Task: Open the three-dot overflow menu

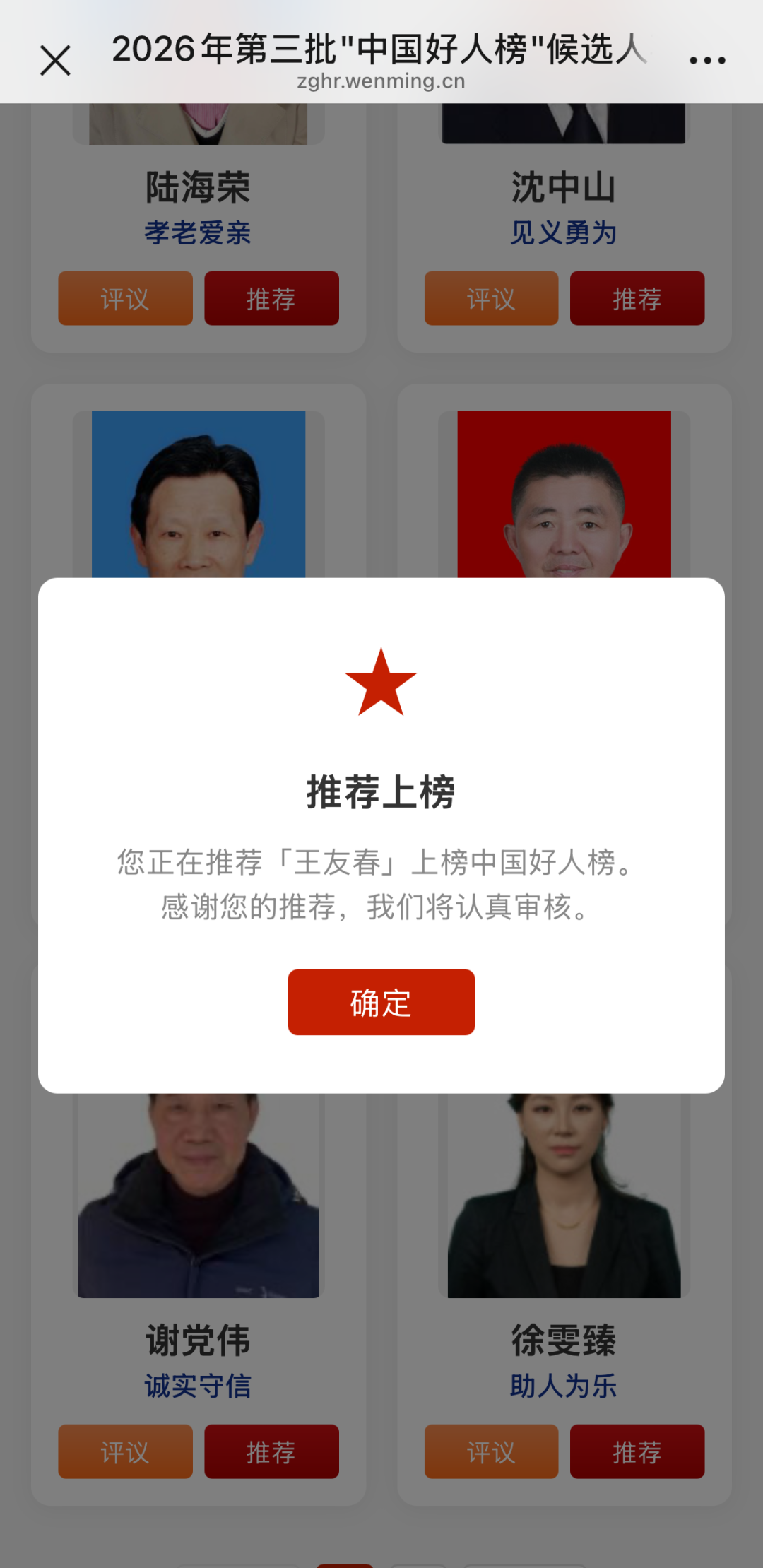Action: click(x=707, y=61)
